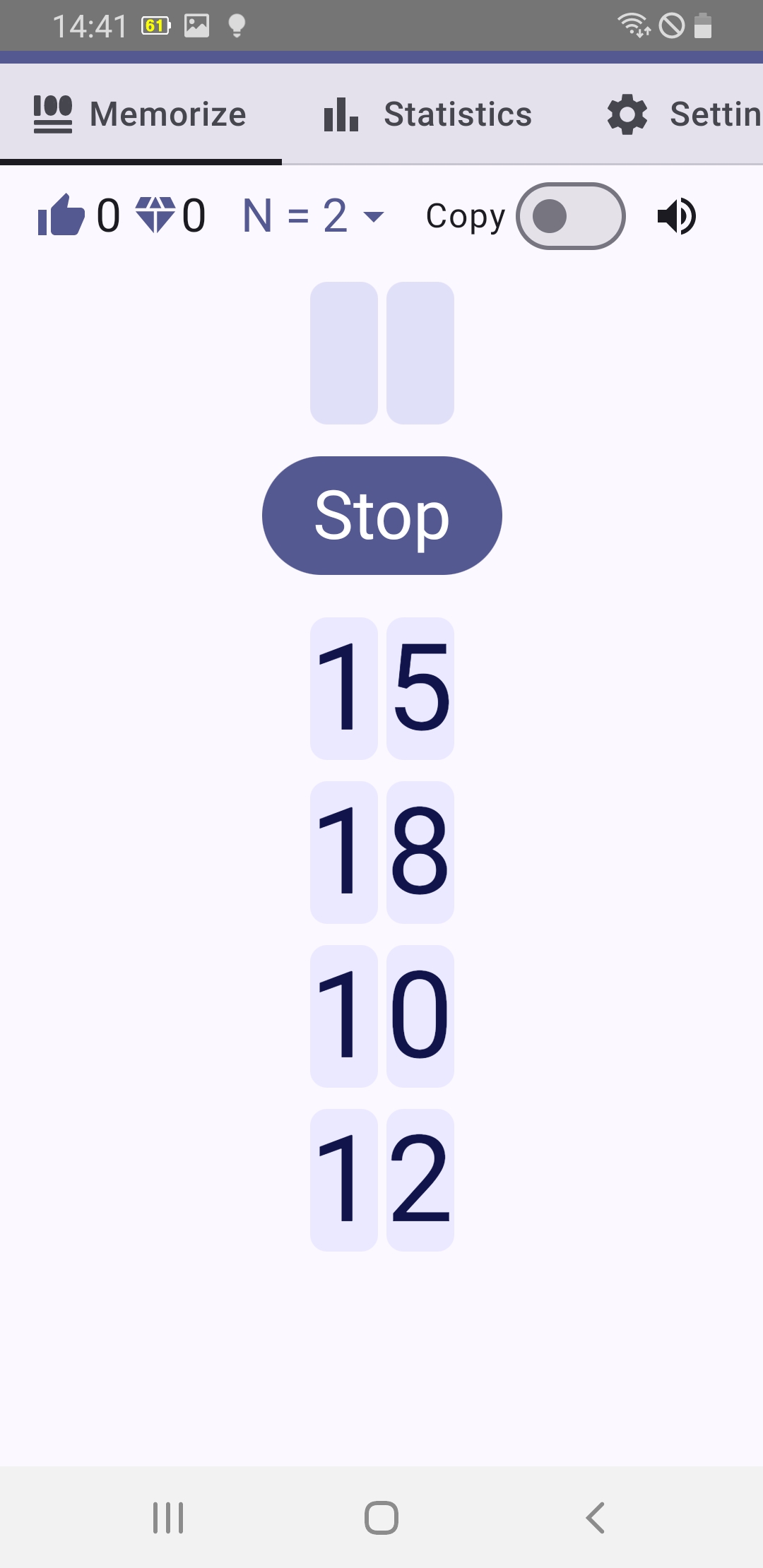Go to the home screen
Viewport: 763px width, 1568px height.
click(381, 1517)
